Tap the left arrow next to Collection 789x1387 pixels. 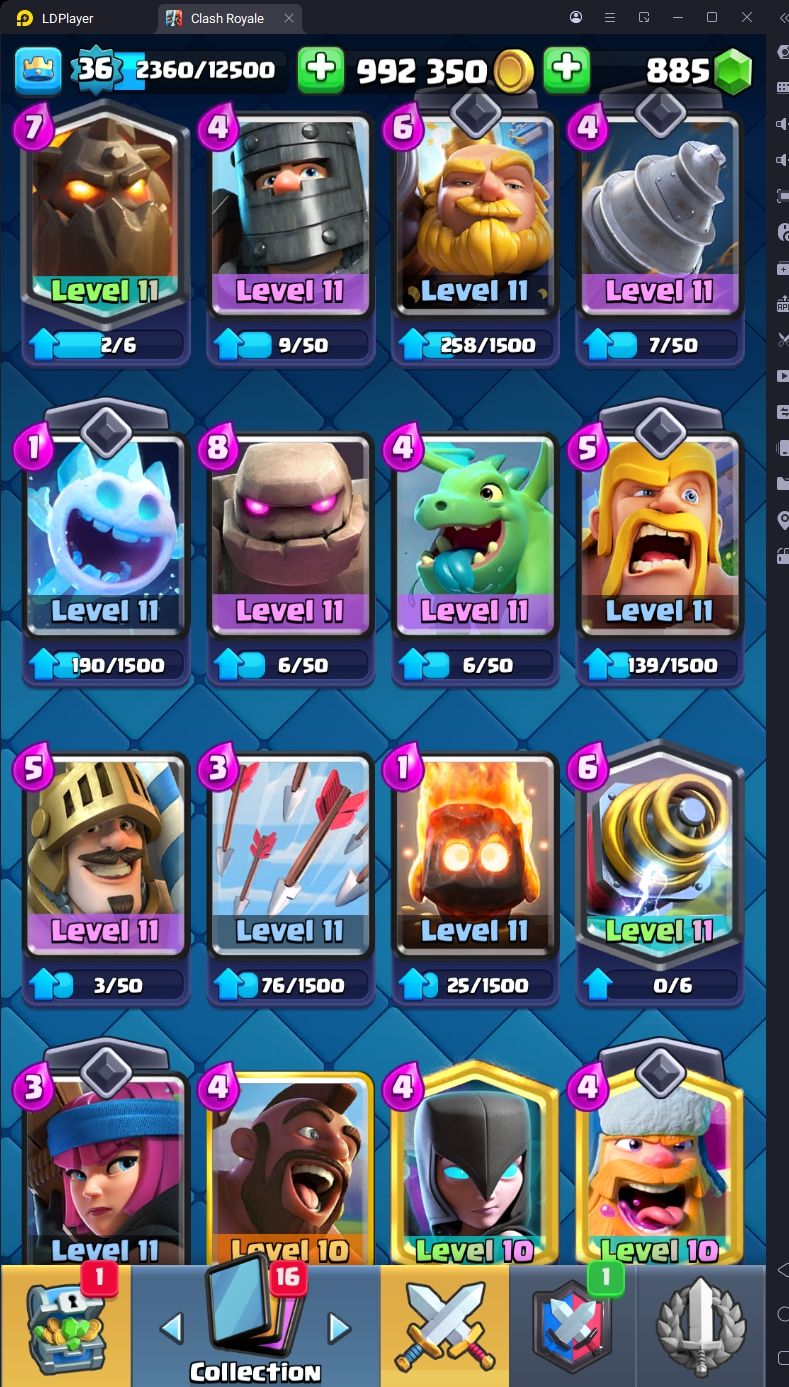(x=172, y=1328)
